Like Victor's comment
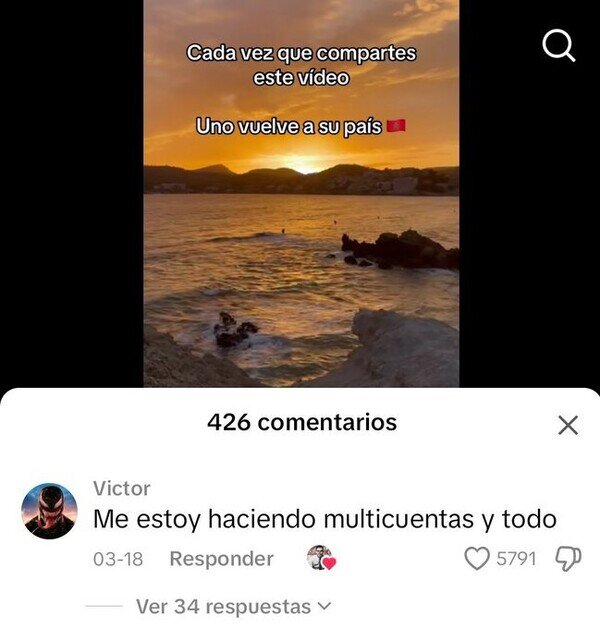The height and width of the screenshot is (628, 600). pyautogui.click(x=477, y=558)
